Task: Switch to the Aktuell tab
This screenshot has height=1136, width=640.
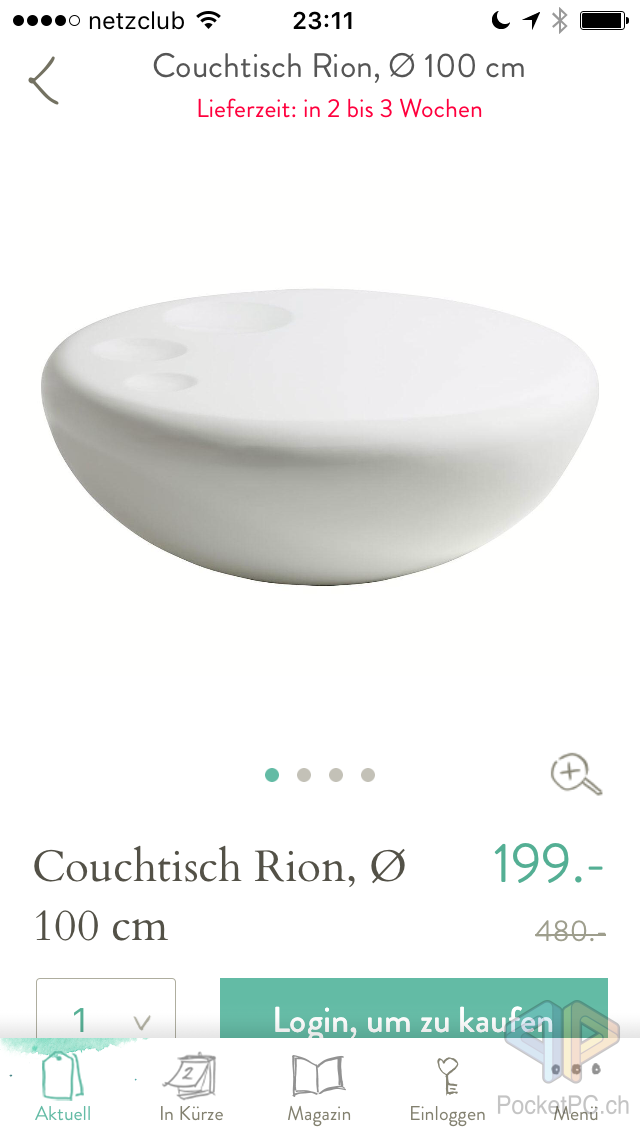Action: [63, 1088]
